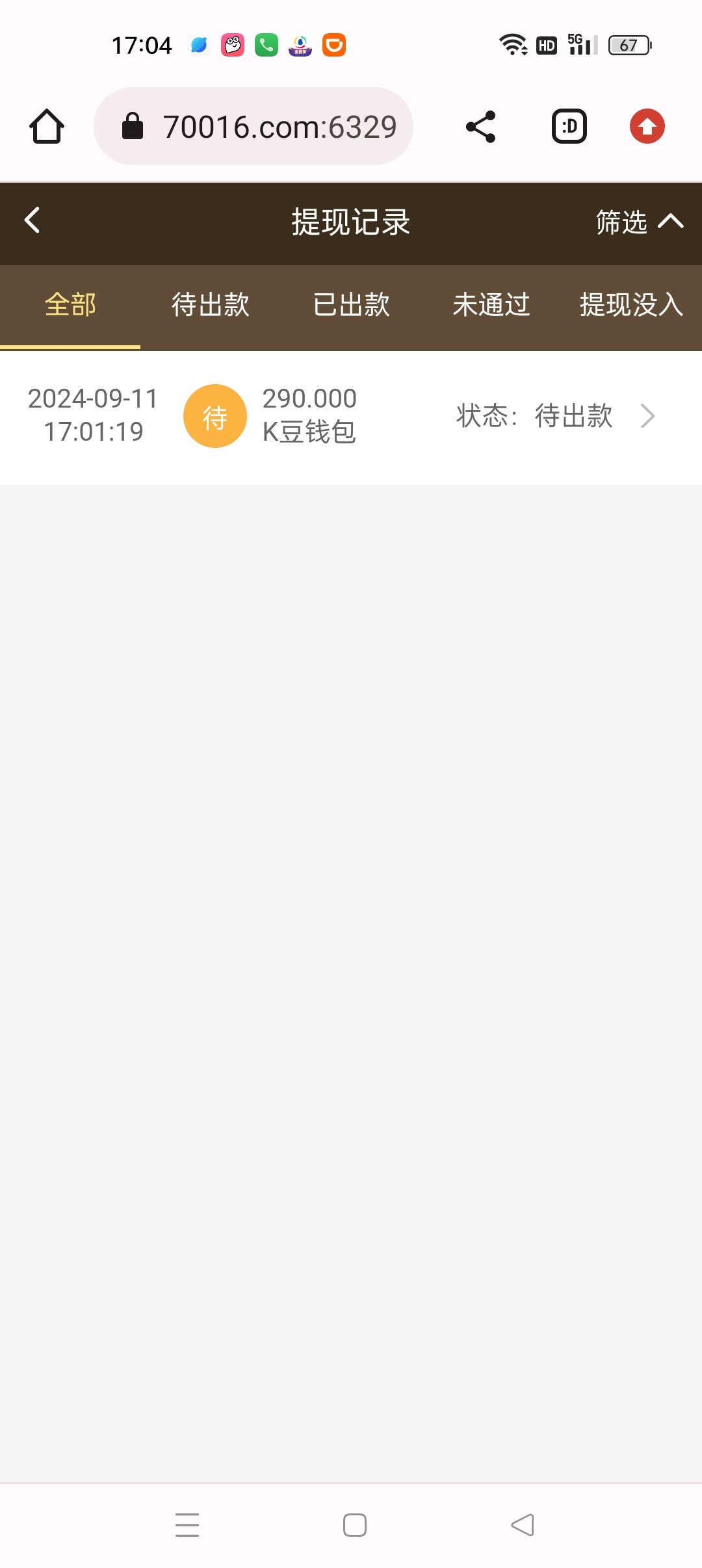Viewport: 702px width, 1568px height.
Task: Open the 290.000 K豆钱包 withdrawal record
Action: click(x=351, y=416)
